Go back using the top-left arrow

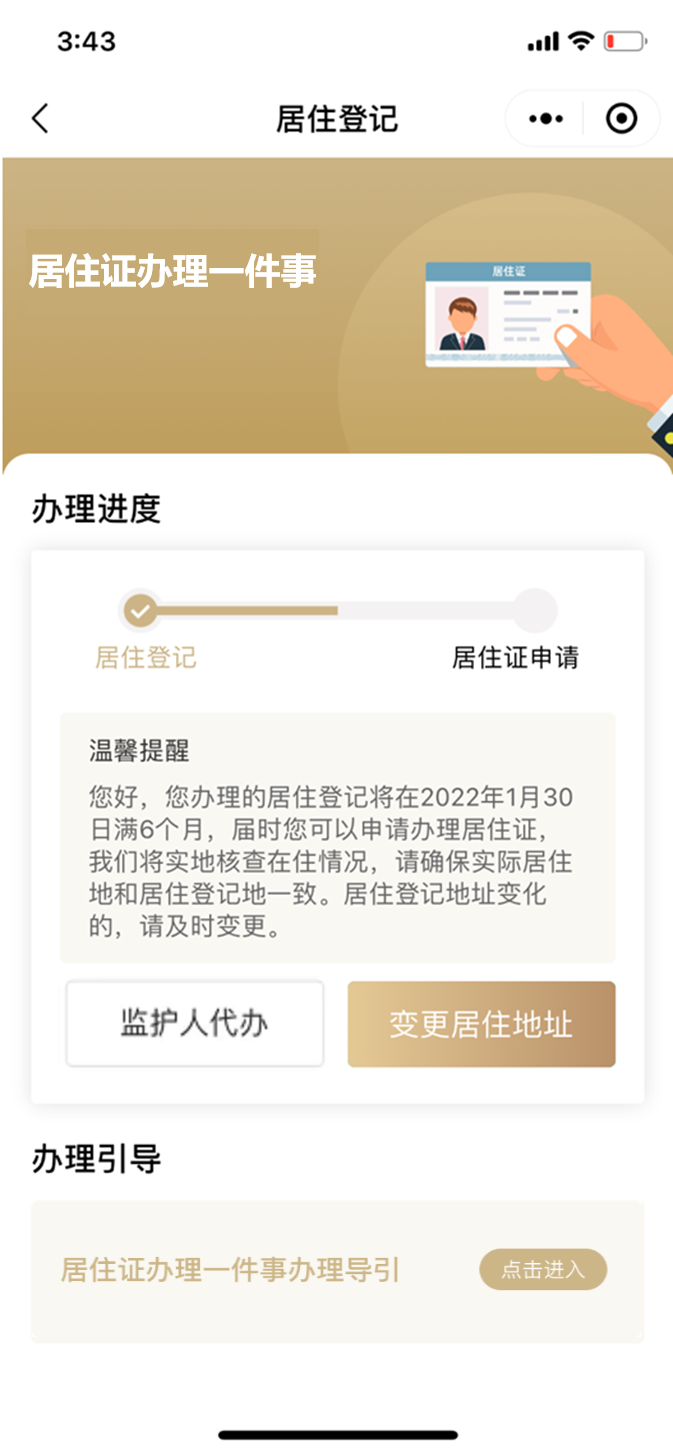(x=40, y=119)
